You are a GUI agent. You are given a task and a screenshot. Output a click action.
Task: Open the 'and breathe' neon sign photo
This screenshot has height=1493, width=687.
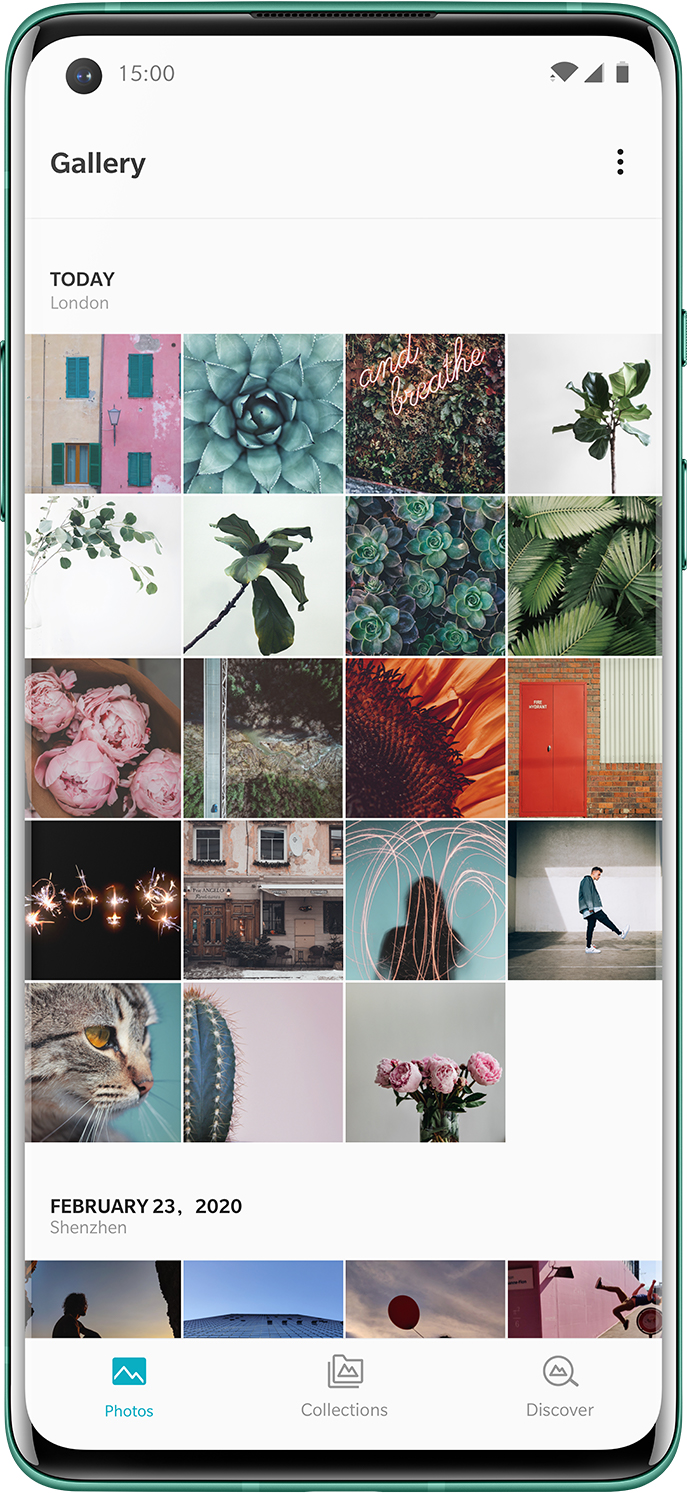click(425, 414)
